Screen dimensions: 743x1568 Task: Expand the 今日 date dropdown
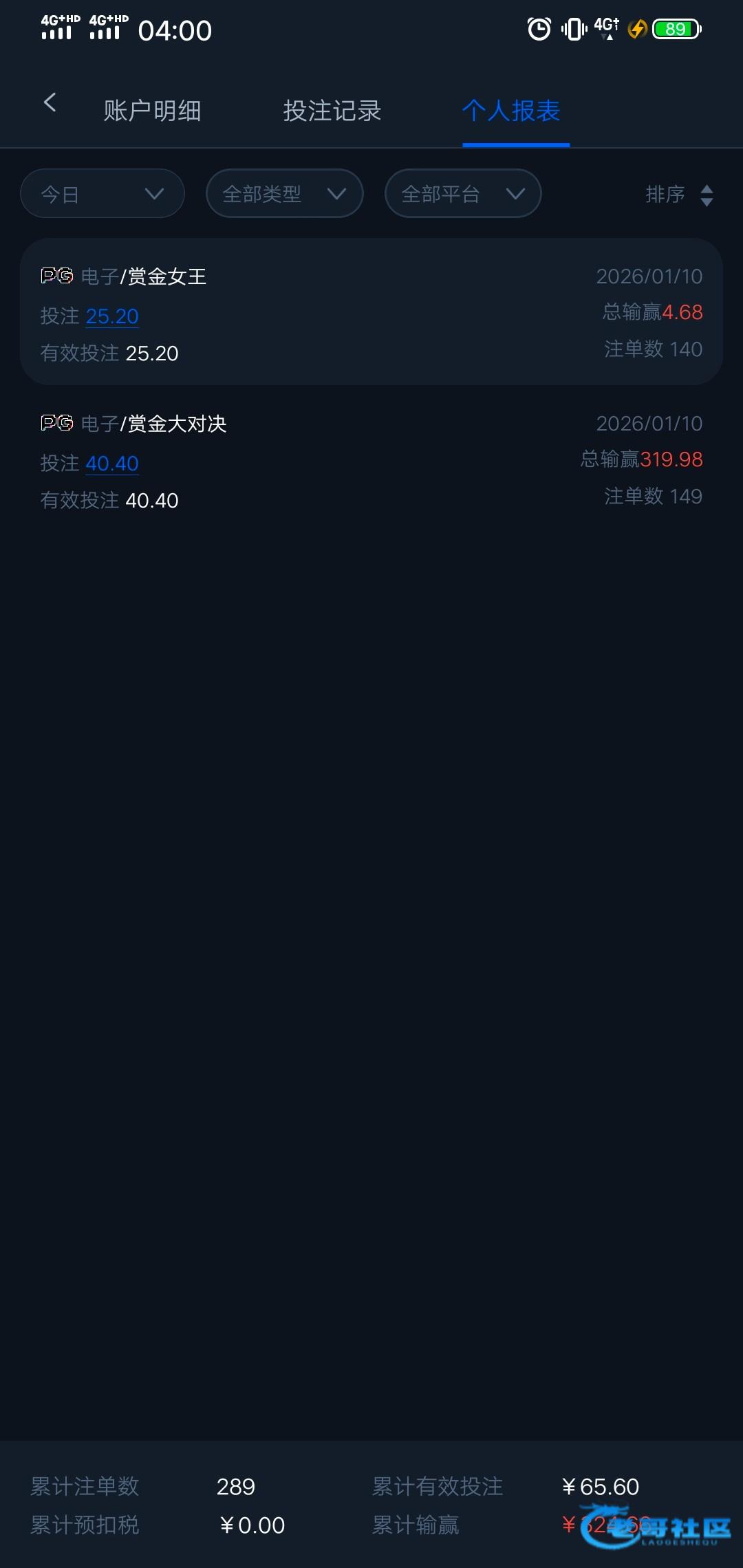[103, 194]
